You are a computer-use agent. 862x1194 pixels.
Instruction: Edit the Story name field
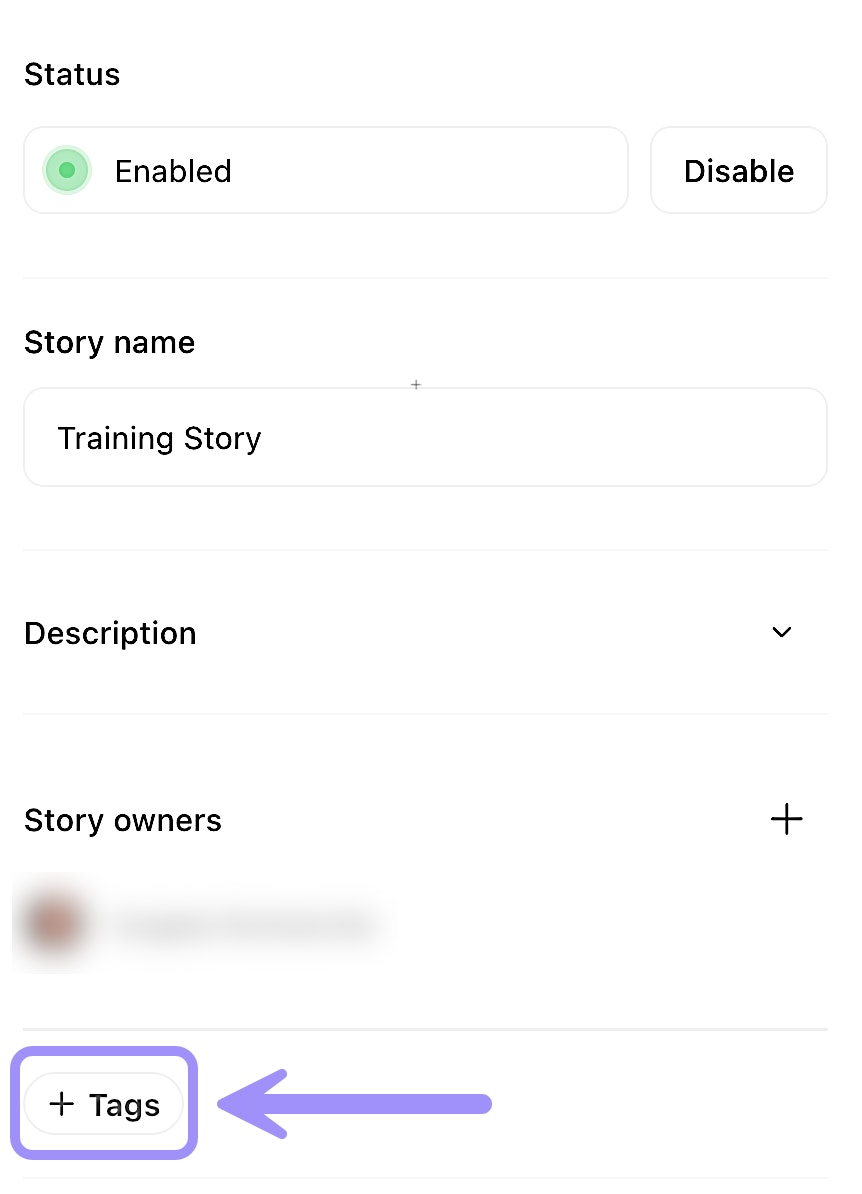(x=425, y=438)
